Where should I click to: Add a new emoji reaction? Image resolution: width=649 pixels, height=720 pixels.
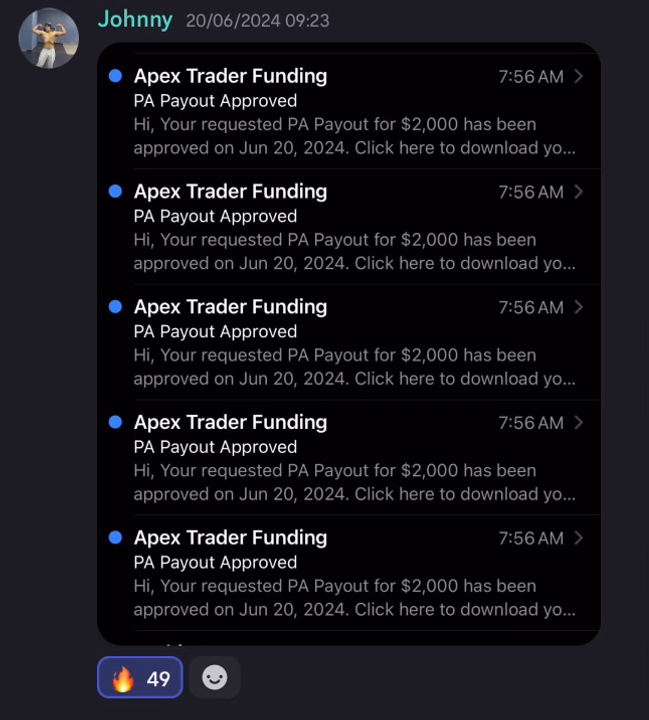[x=214, y=678]
